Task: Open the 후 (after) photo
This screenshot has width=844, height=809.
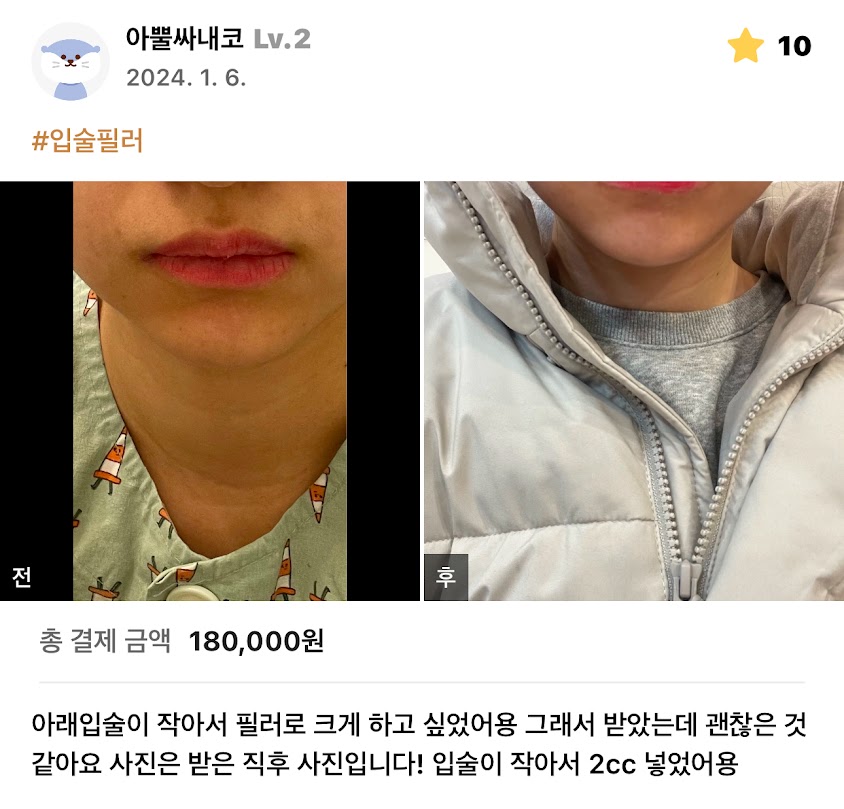Action: [633, 390]
